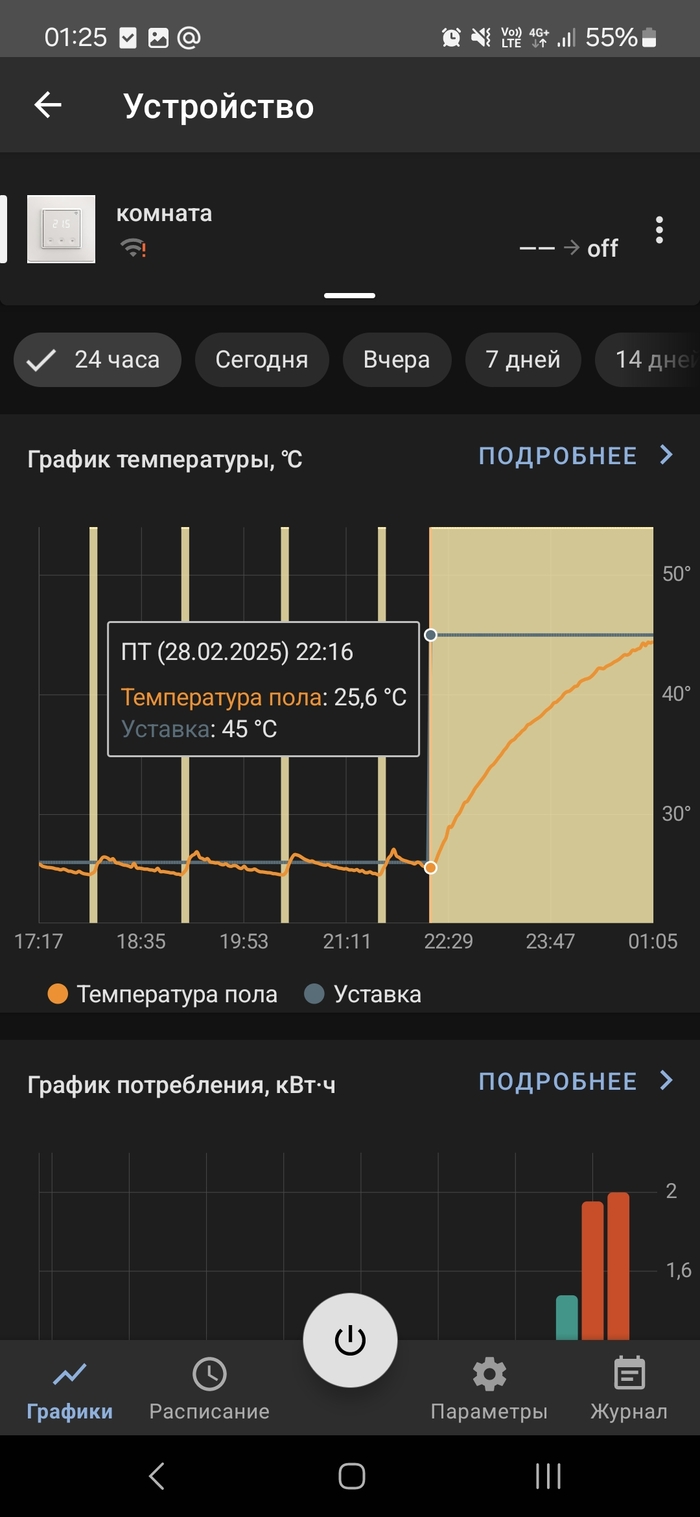This screenshot has width=700, height=1517.
Task: Switch to the Графики tab
Action: [x=69, y=1390]
